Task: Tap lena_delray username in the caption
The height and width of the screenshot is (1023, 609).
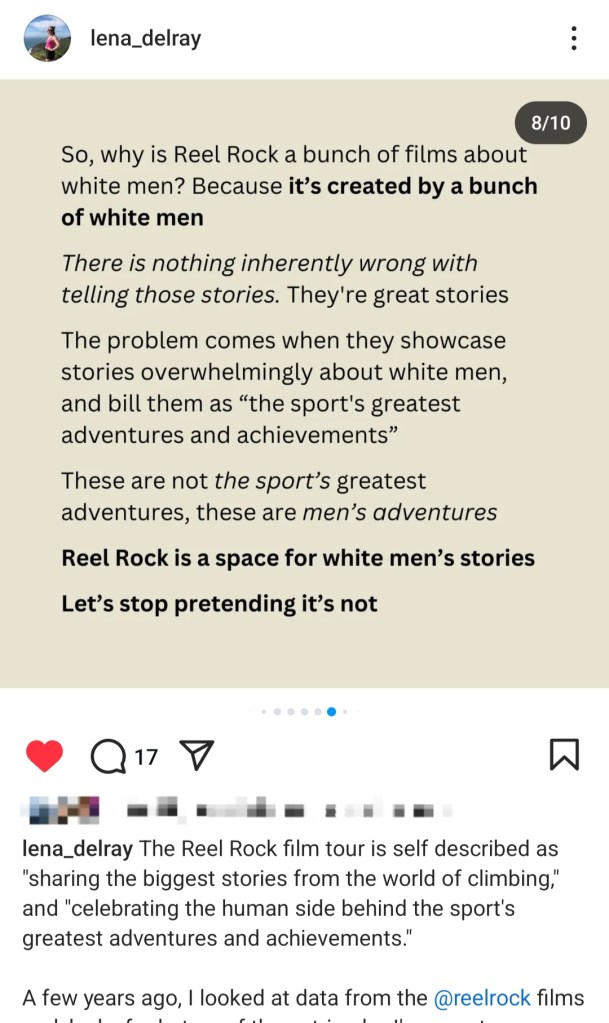Action: [x=77, y=849]
